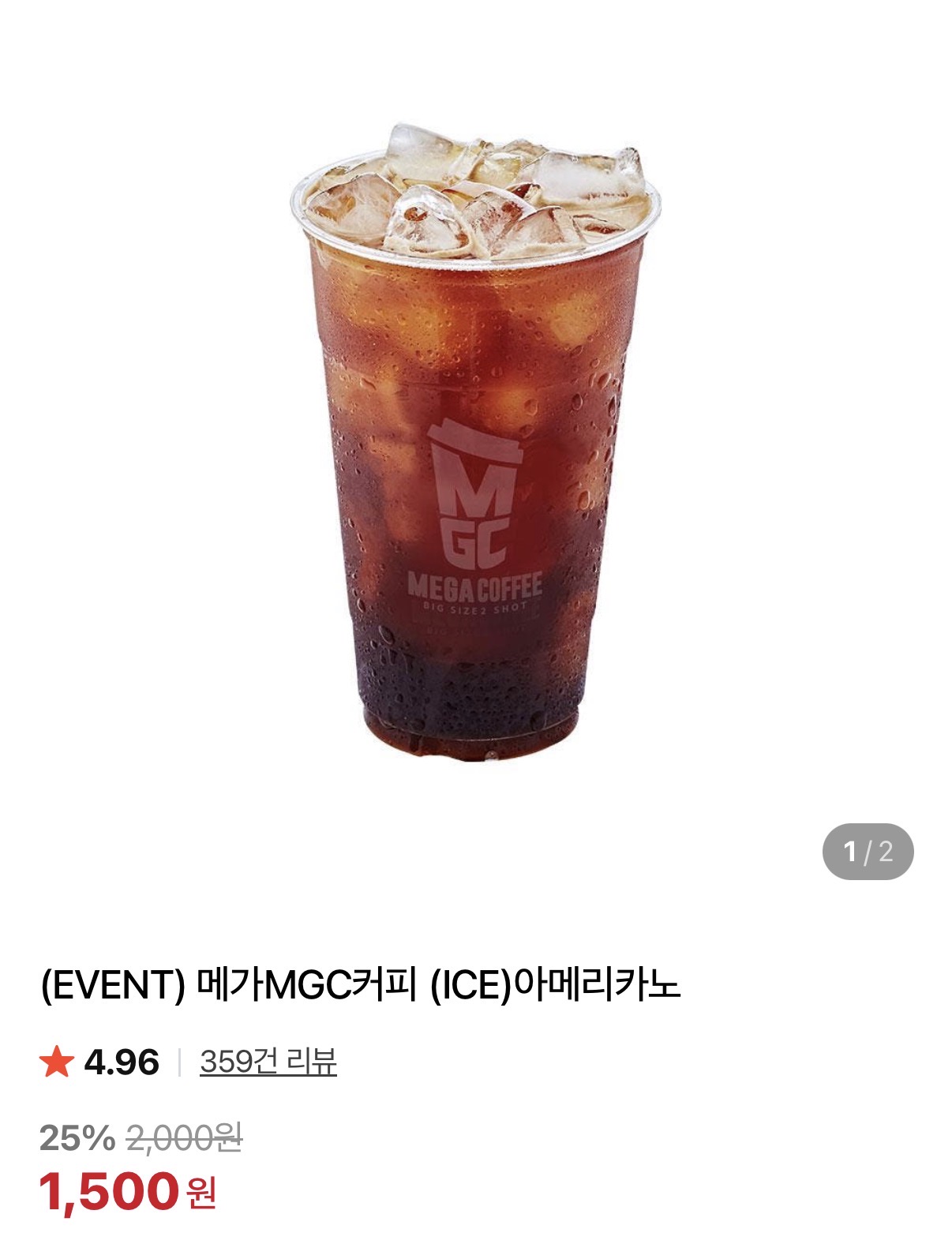Tap the 1/2 image page indicator
Screen dimensions: 952x1244
click(868, 852)
